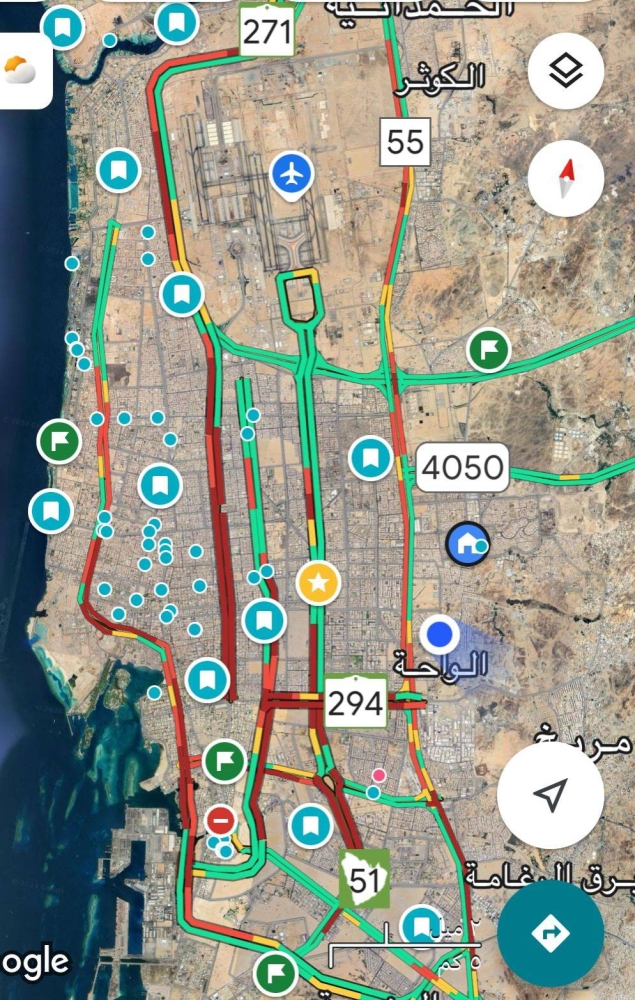The height and width of the screenshot is (1000, 635).
Task: Open the home location marker
Action: click(467, 544)
